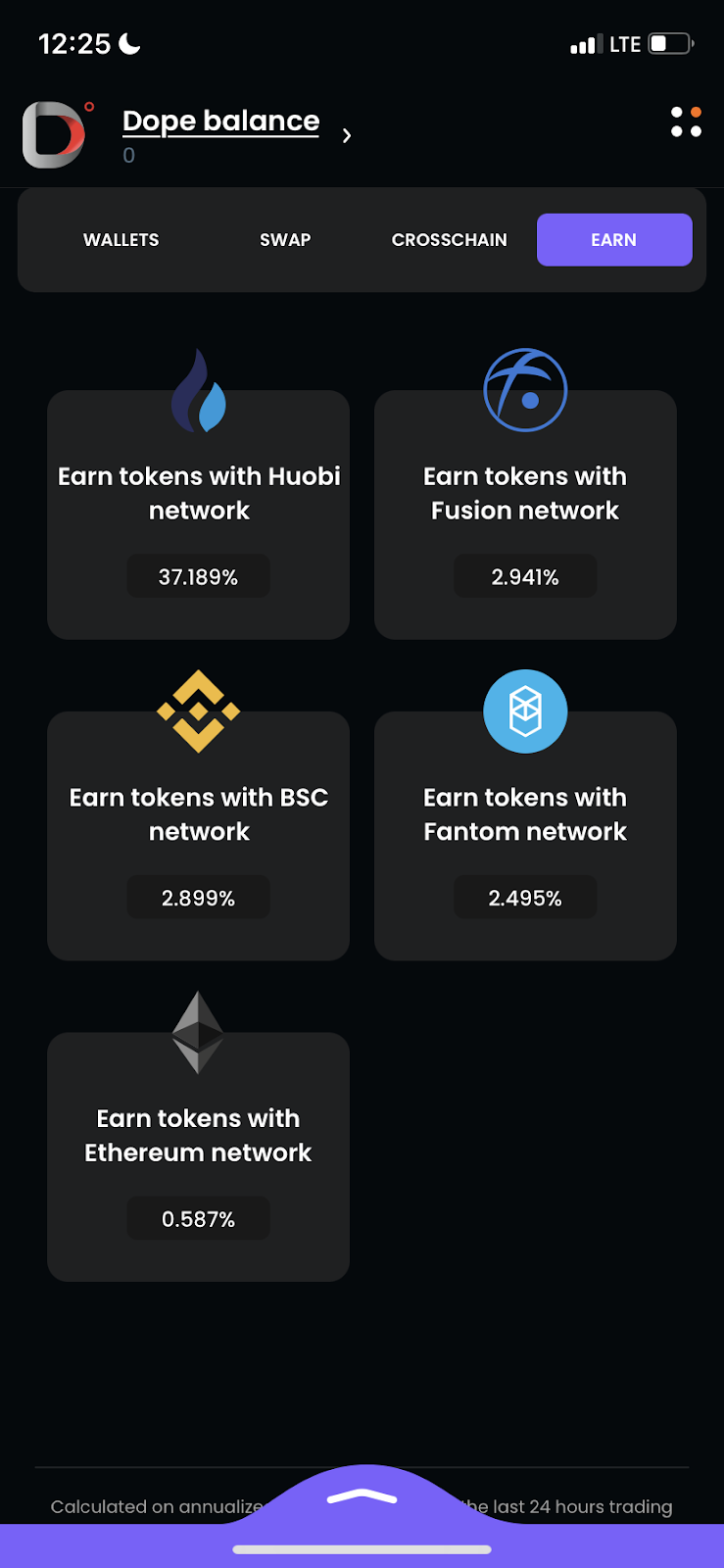Switch to the Wallets tab
Screen dimensions: 724x1568
(121, 240)
